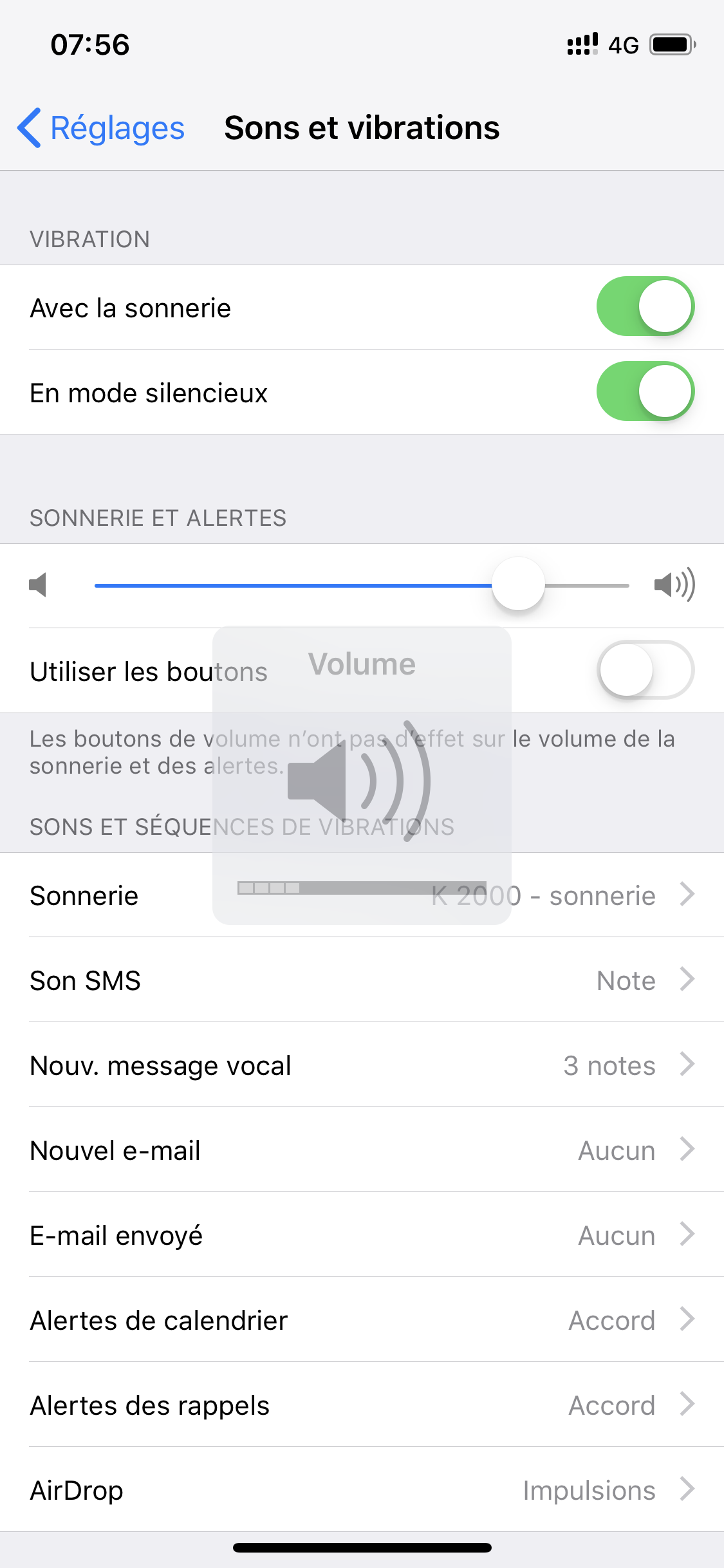Disable vibration 'En mode silencieux'

645,391
